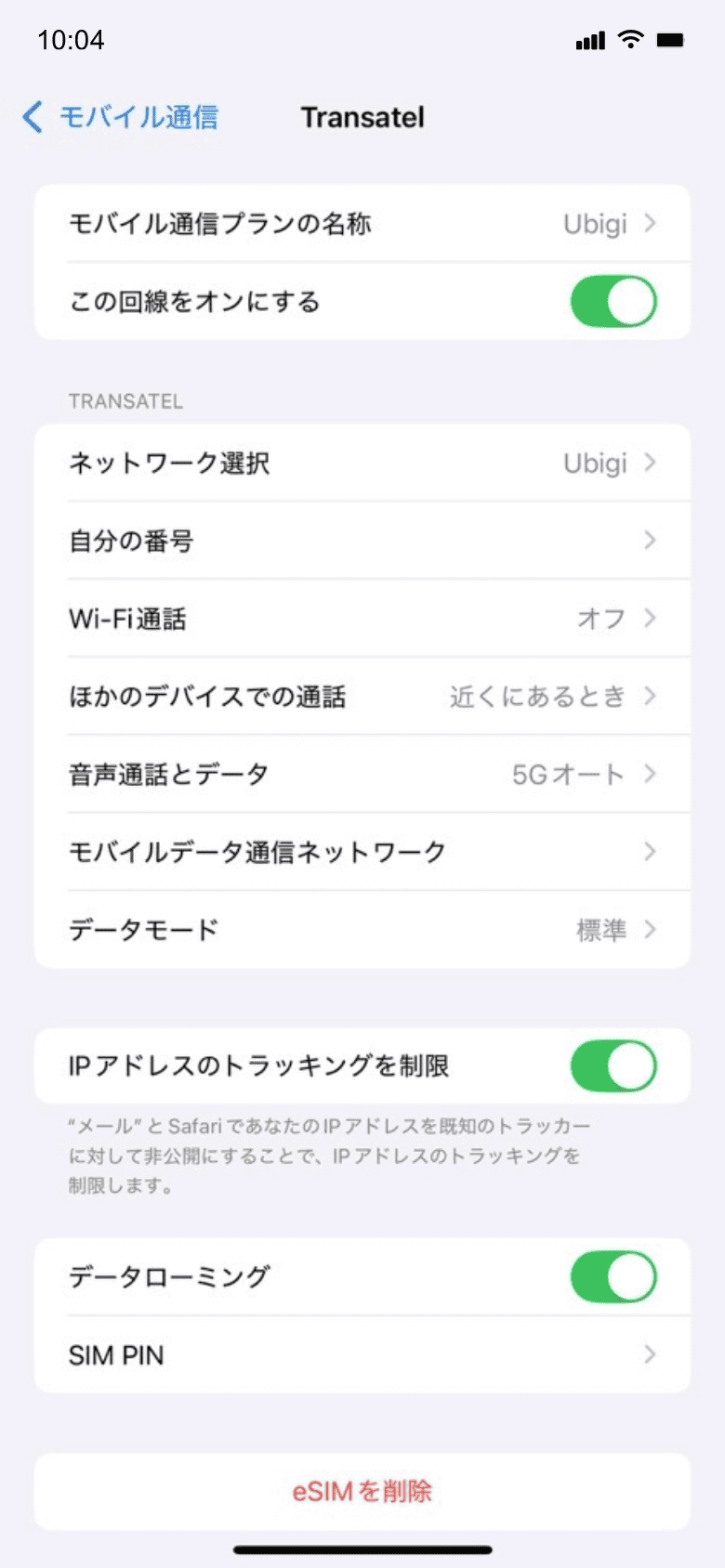725x1568 pixels.
Task: Open モバイル通信プランの名称 row
Action: pyautogui.click(x=362, y=224)
